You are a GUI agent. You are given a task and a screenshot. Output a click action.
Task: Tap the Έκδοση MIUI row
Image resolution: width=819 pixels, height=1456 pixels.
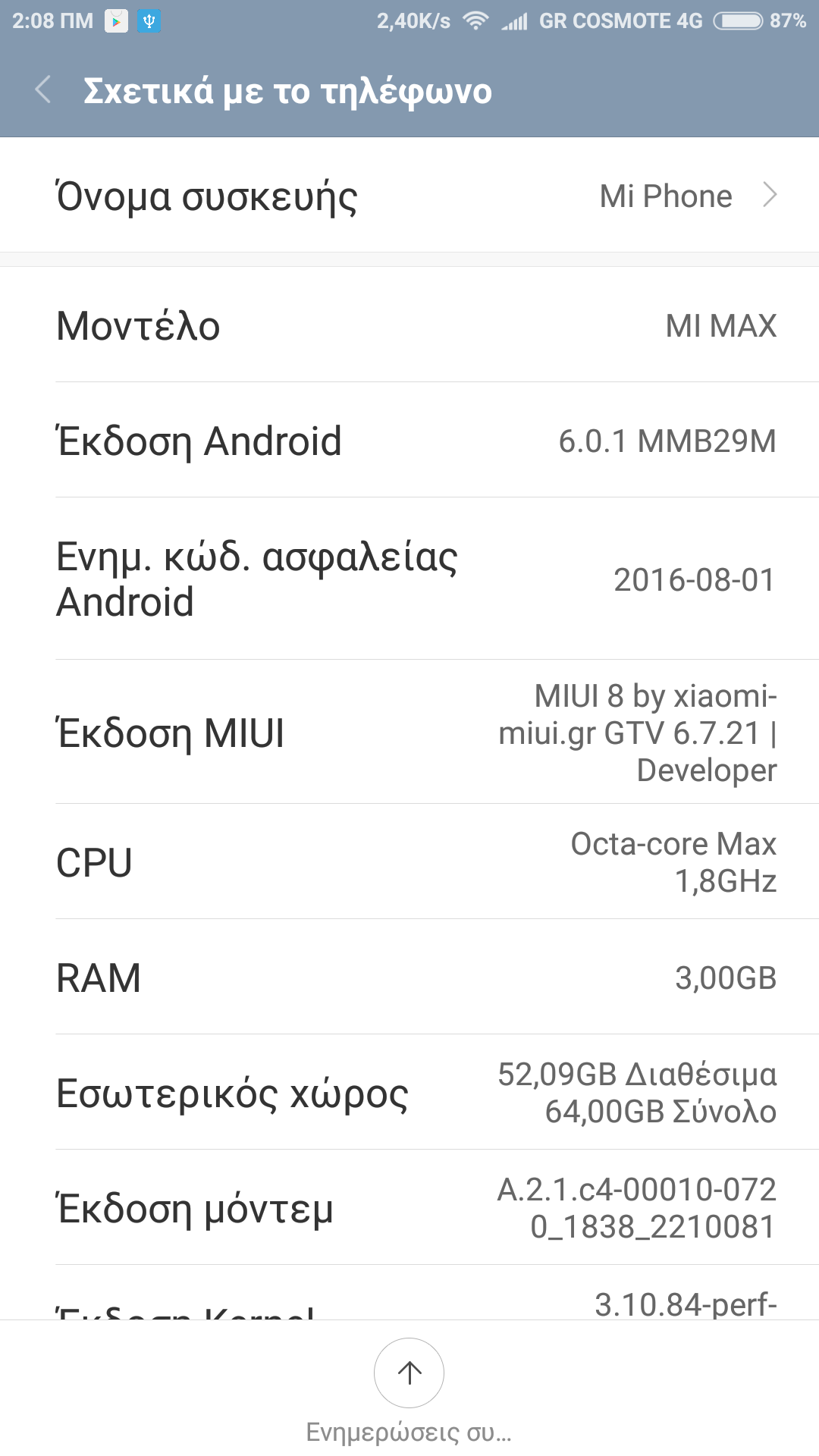pyautogui.click(x=409, y=733)
